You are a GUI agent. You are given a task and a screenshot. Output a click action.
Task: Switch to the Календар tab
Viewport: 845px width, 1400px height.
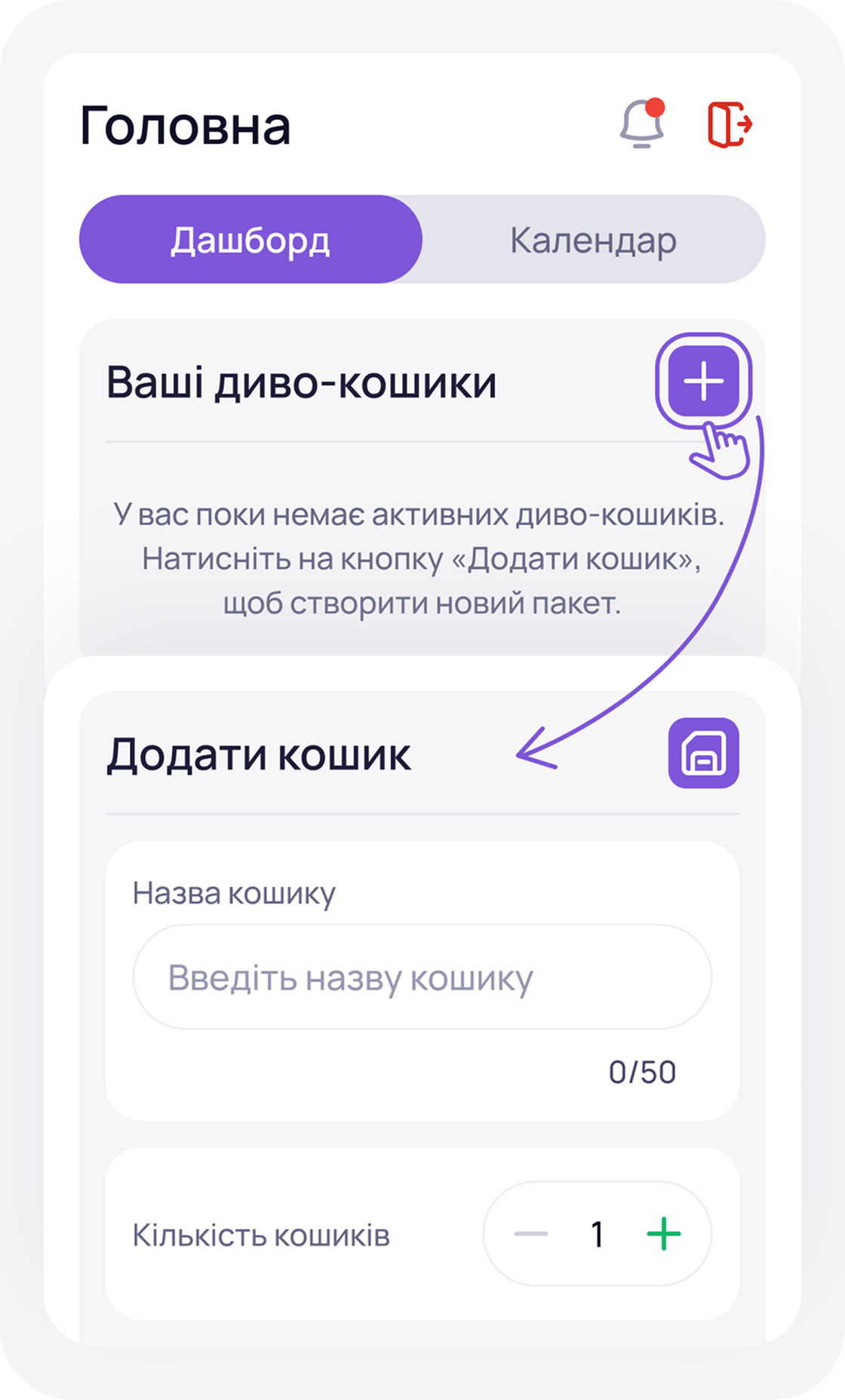594,239
